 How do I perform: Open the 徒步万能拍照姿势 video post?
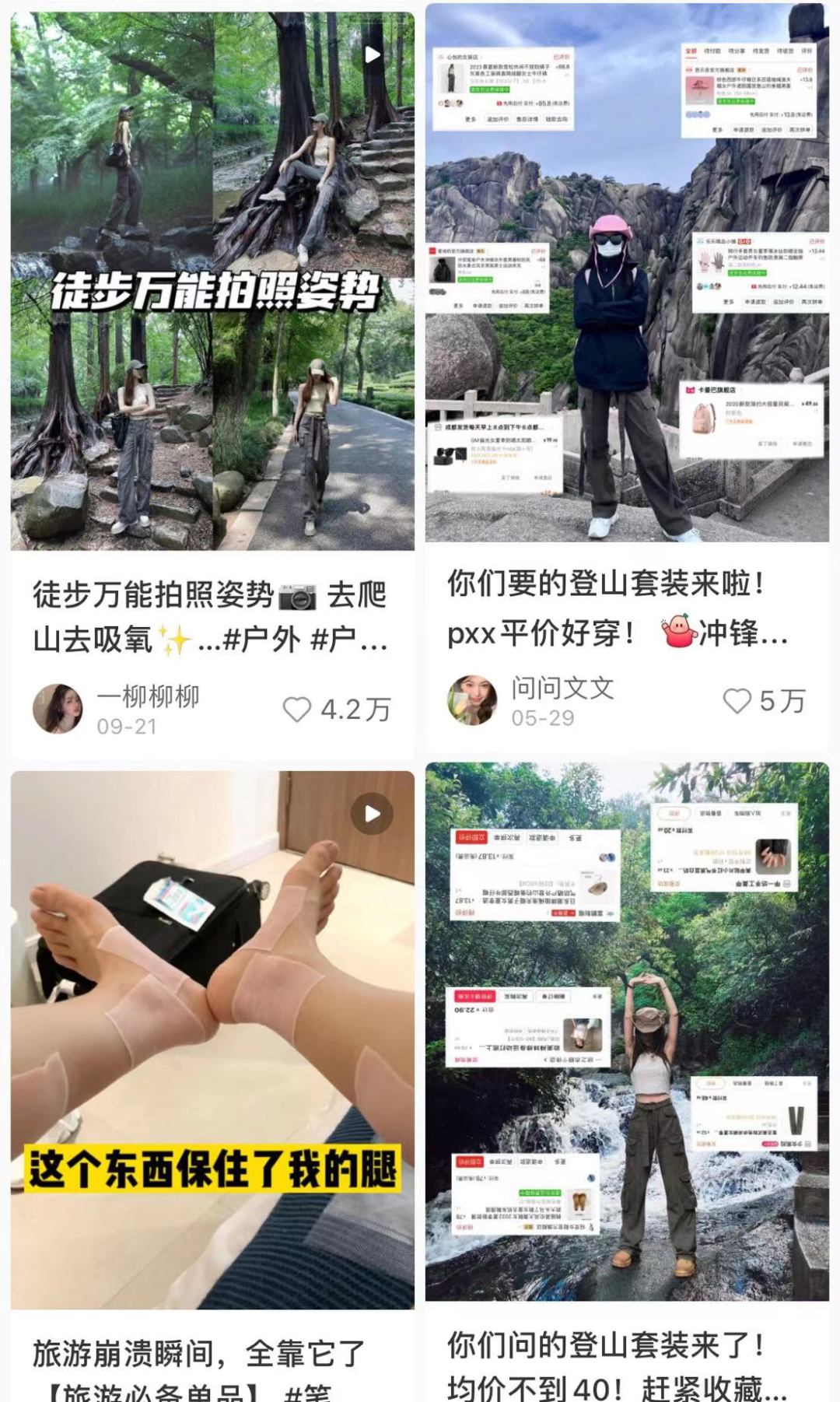pos(212,280)
